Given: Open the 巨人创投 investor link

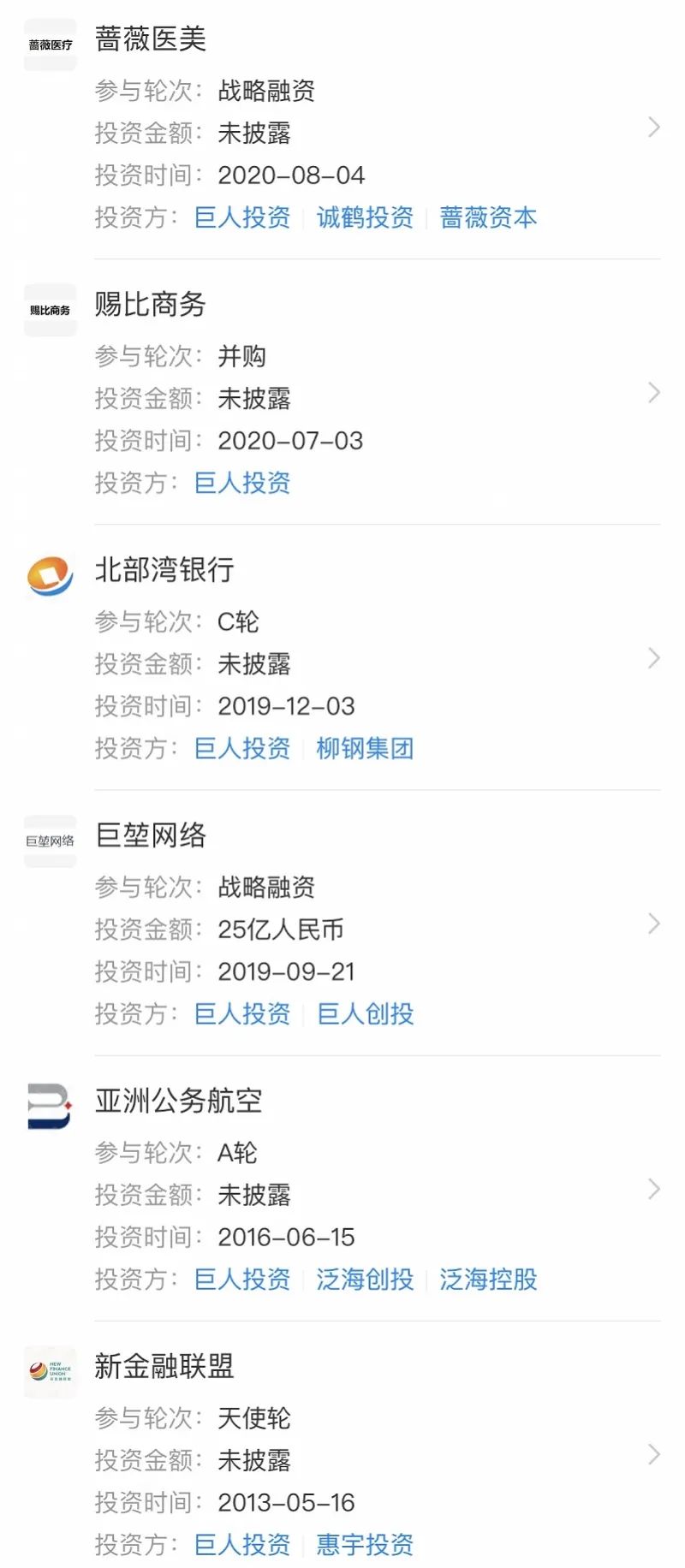Looking at the screenshot, I should click(x=365, y=1013).
